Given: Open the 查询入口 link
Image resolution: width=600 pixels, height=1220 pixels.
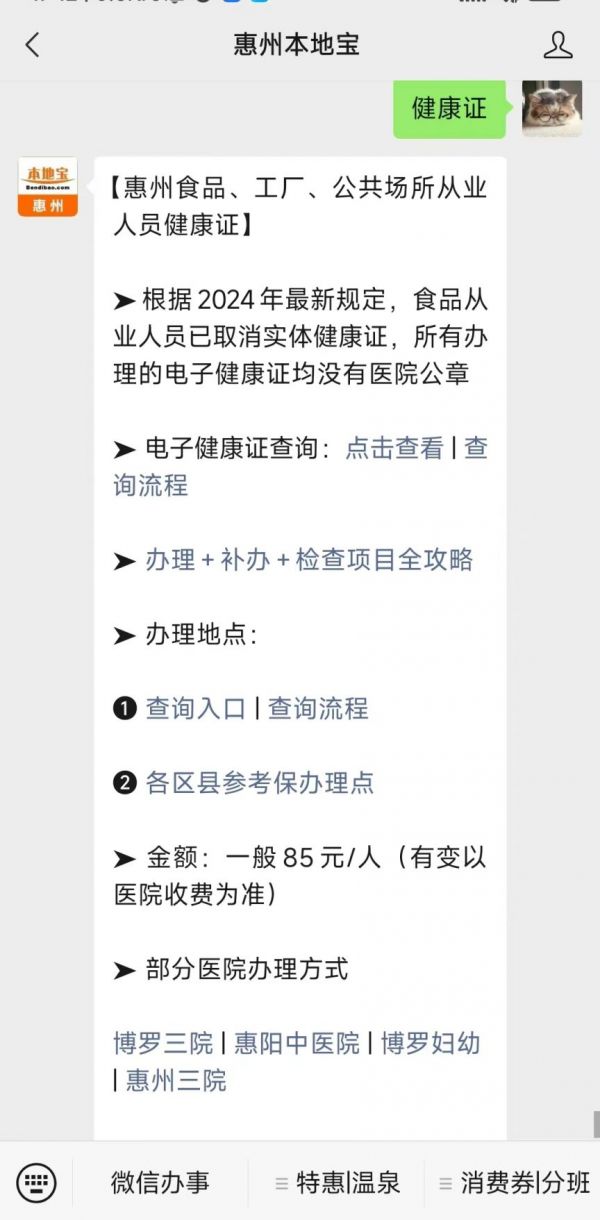Looking at the screenshot, I should point(195,709).
